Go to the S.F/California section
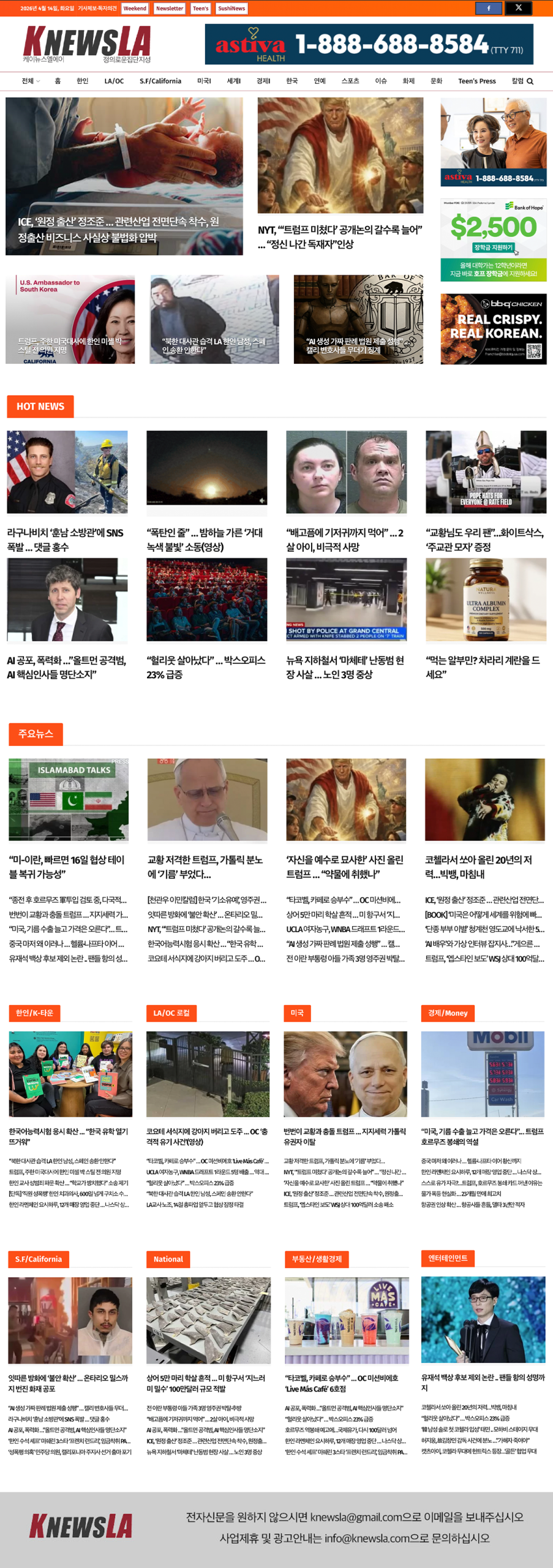 160,81
